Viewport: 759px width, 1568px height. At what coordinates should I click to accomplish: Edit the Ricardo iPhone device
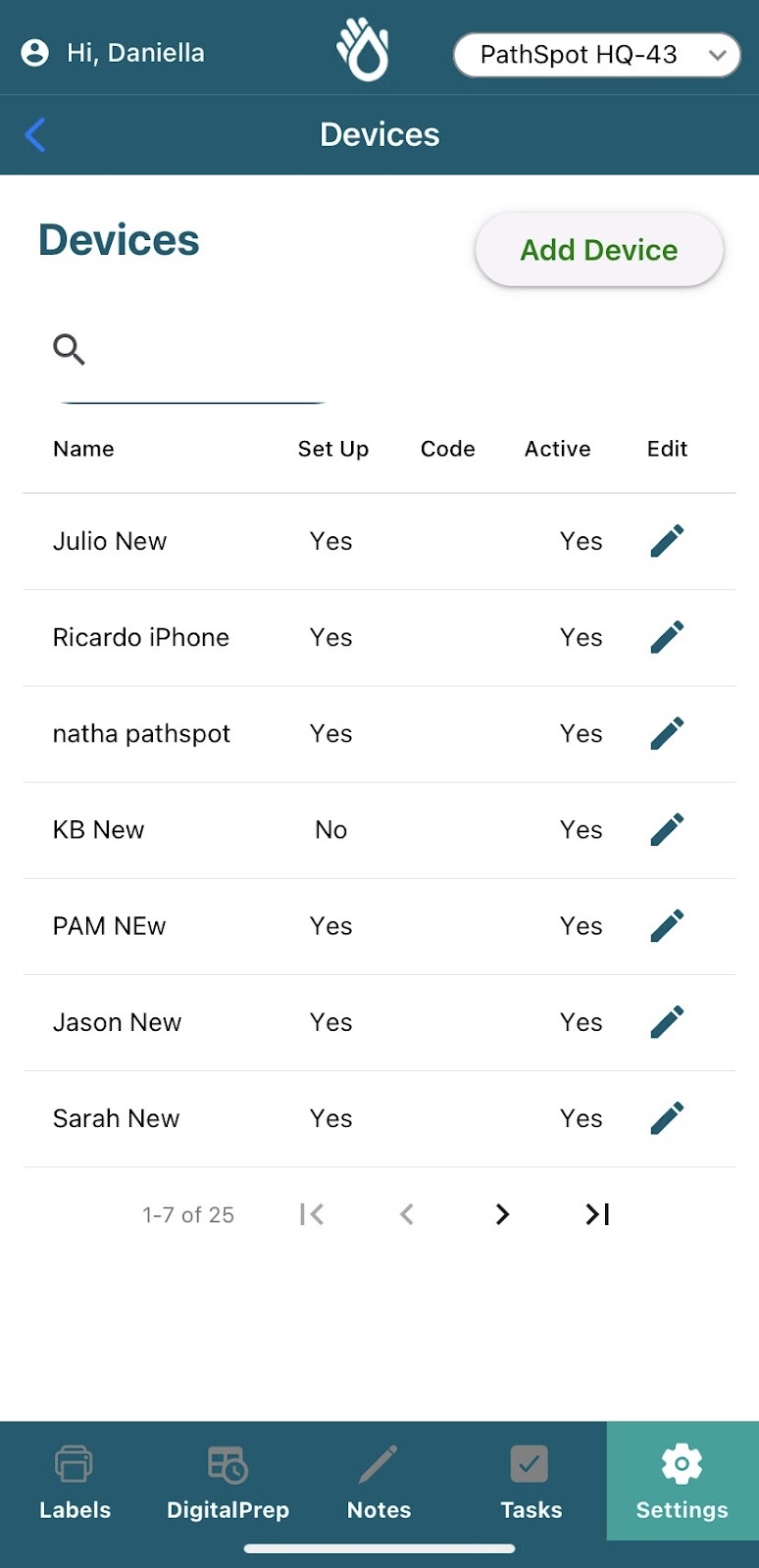coord(667,637)
